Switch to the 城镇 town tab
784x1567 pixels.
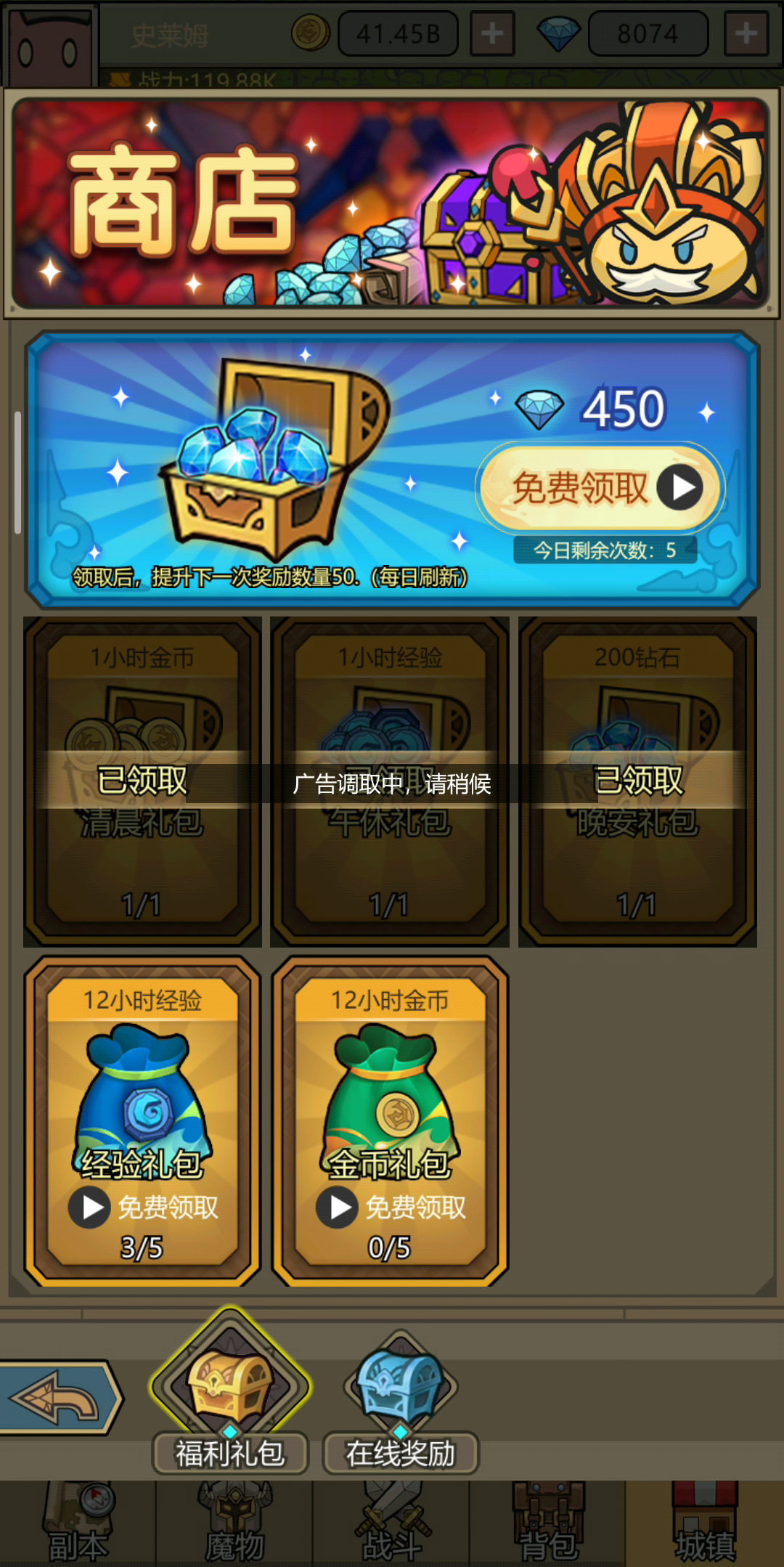(x=705, y=1523)
